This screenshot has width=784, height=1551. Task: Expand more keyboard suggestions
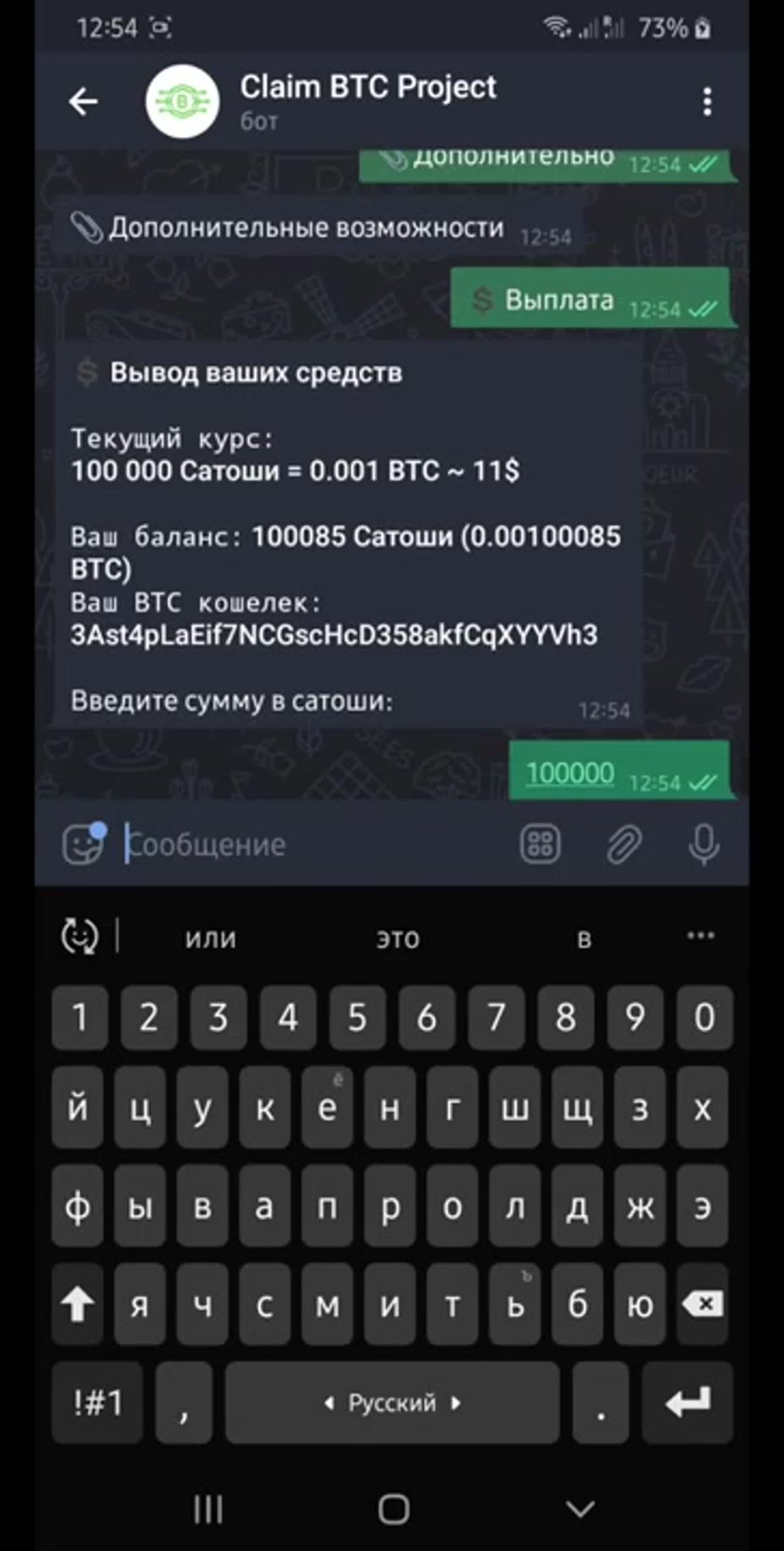point(701,936)
